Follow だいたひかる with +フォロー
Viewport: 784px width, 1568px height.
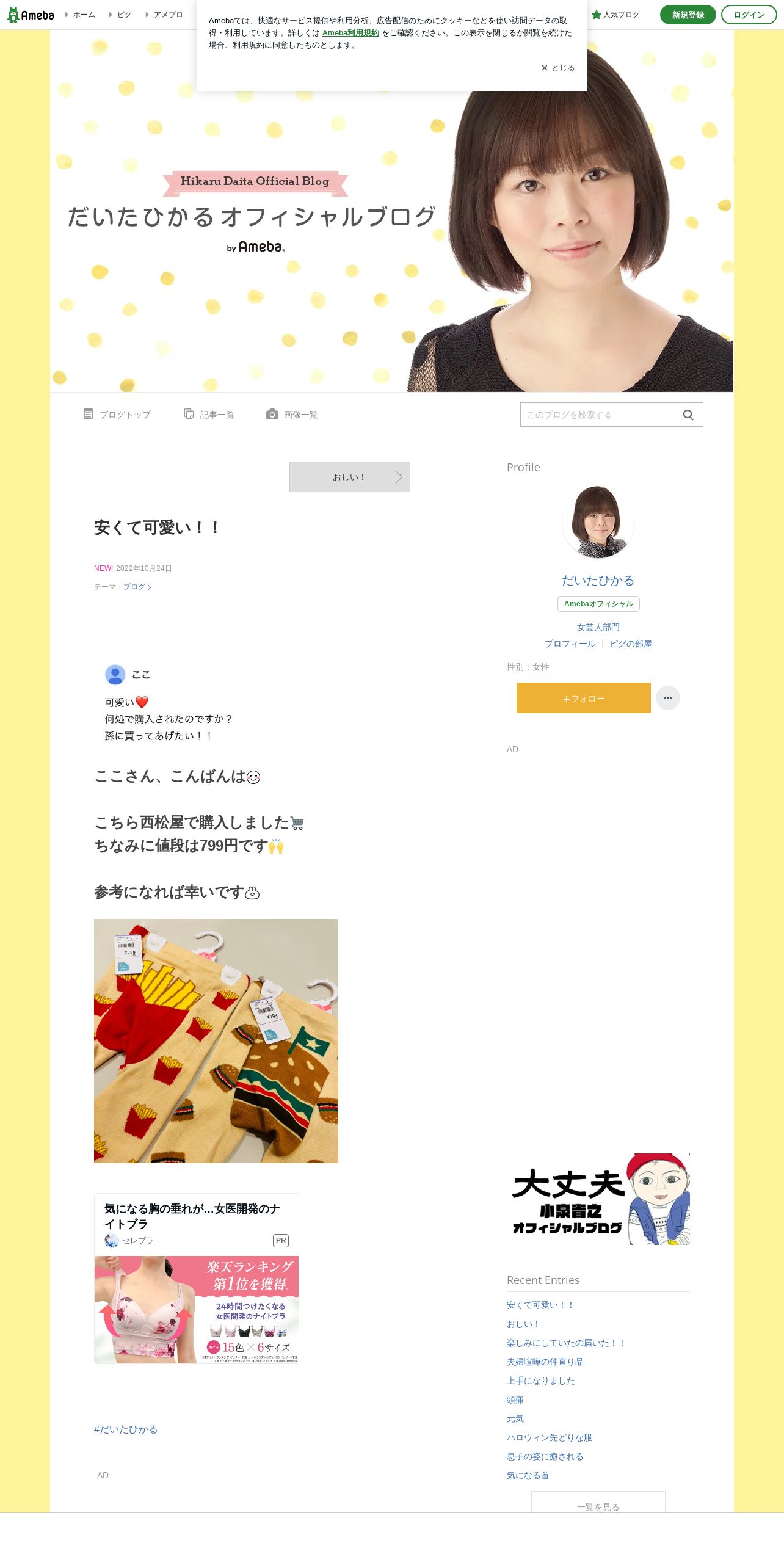[x=583, y=698]
